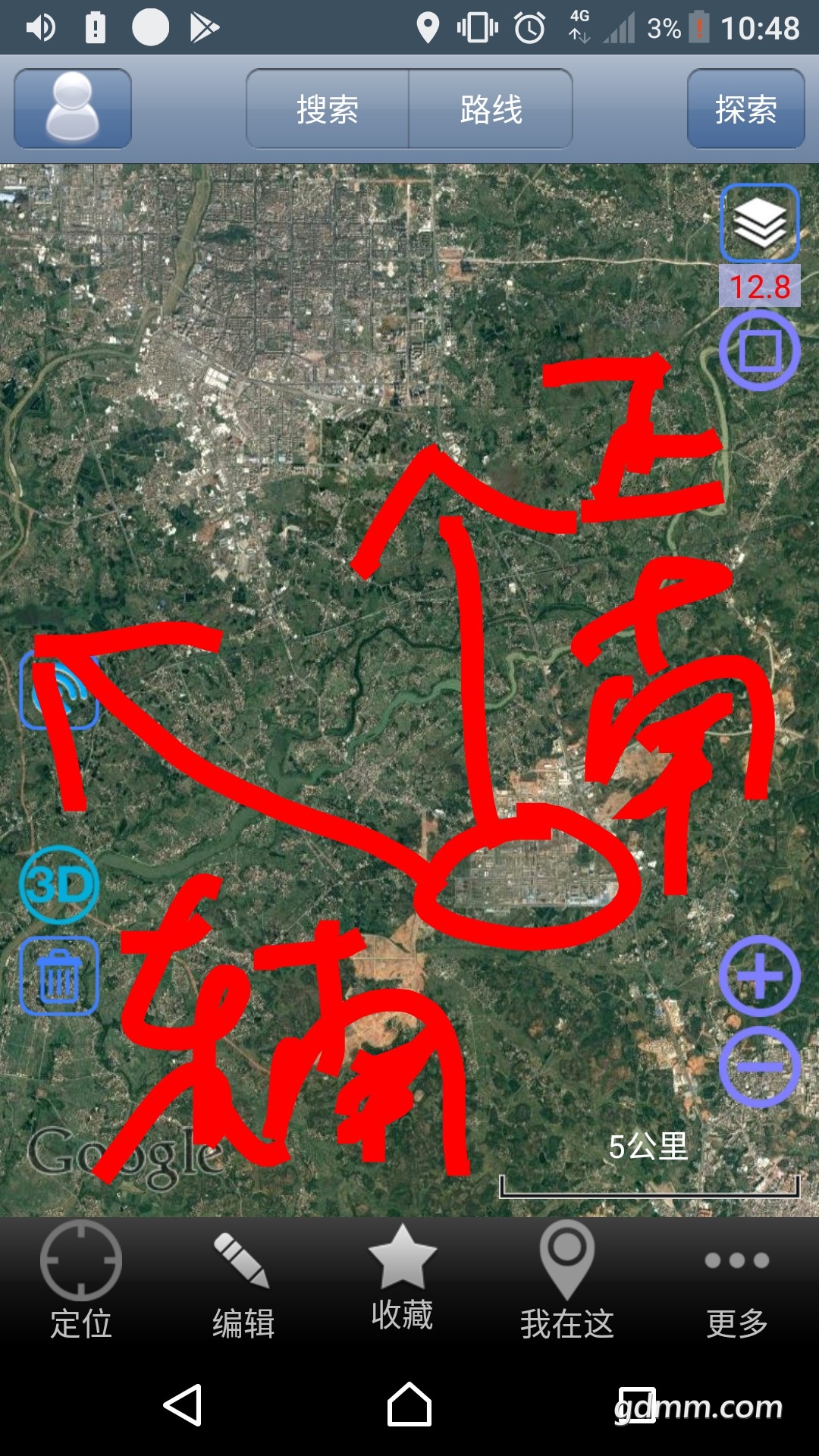Open the 探索 explore button
The image size is (819, 1456).
pyautogui.click(x=745, y=109)
